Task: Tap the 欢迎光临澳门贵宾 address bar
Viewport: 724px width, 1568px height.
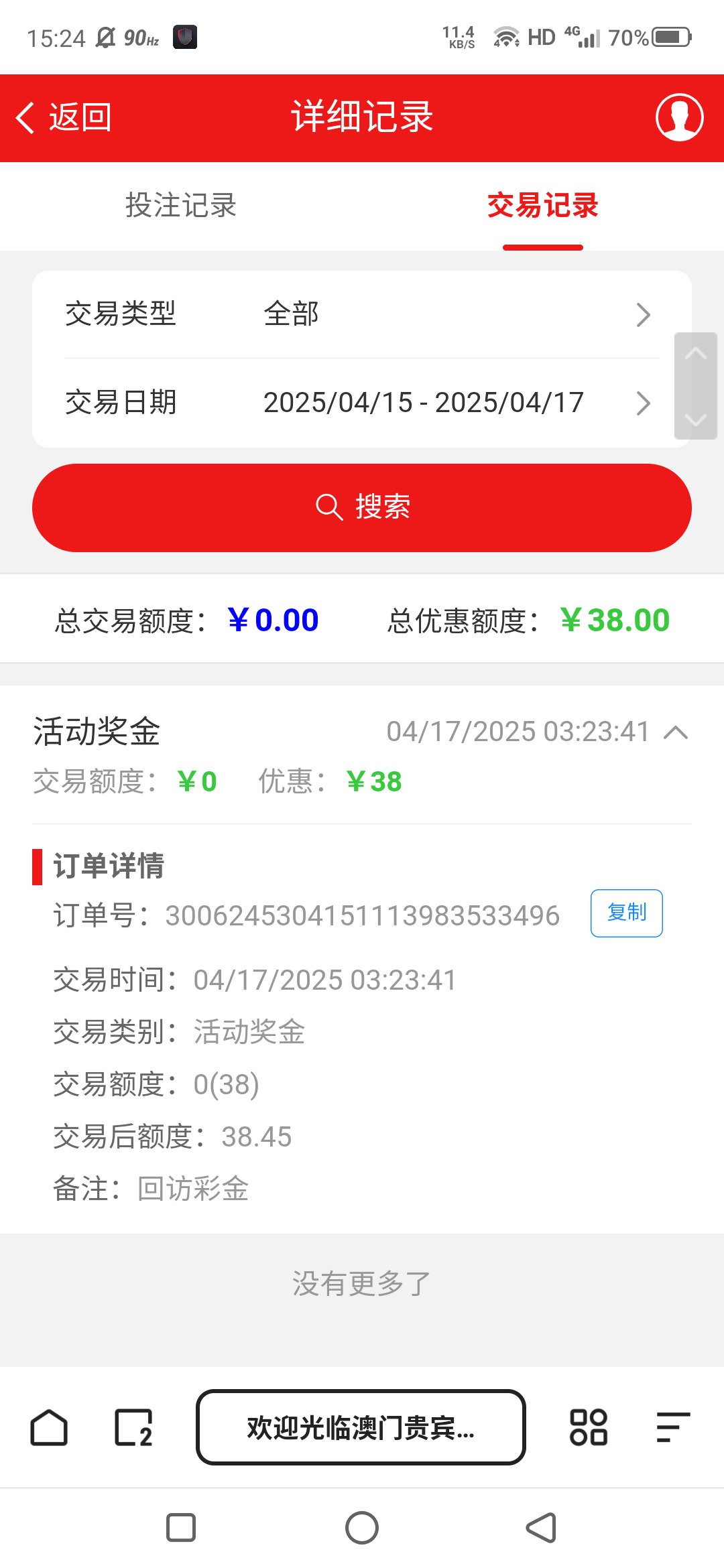Action: click(x=361, y=1427)
